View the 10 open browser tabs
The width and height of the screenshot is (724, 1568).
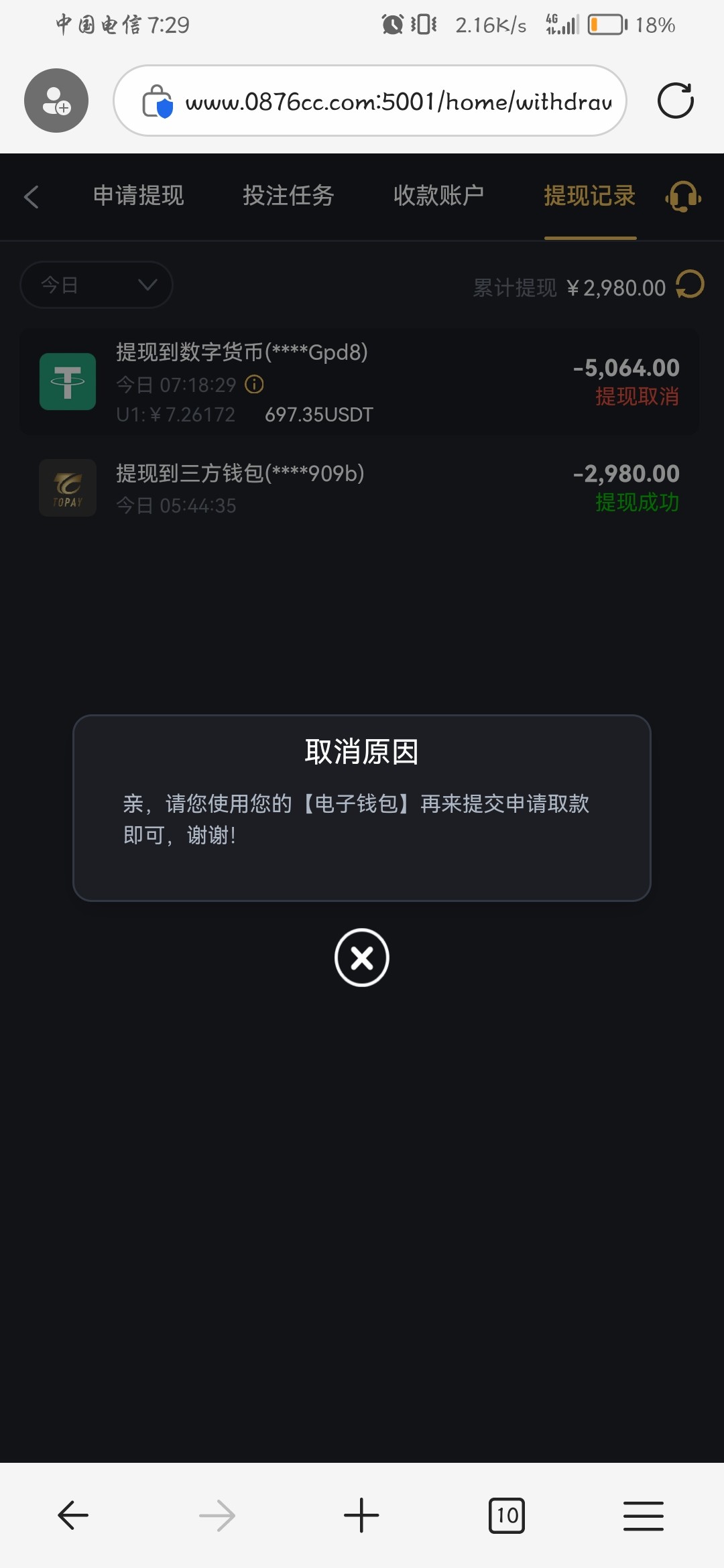507,1515
